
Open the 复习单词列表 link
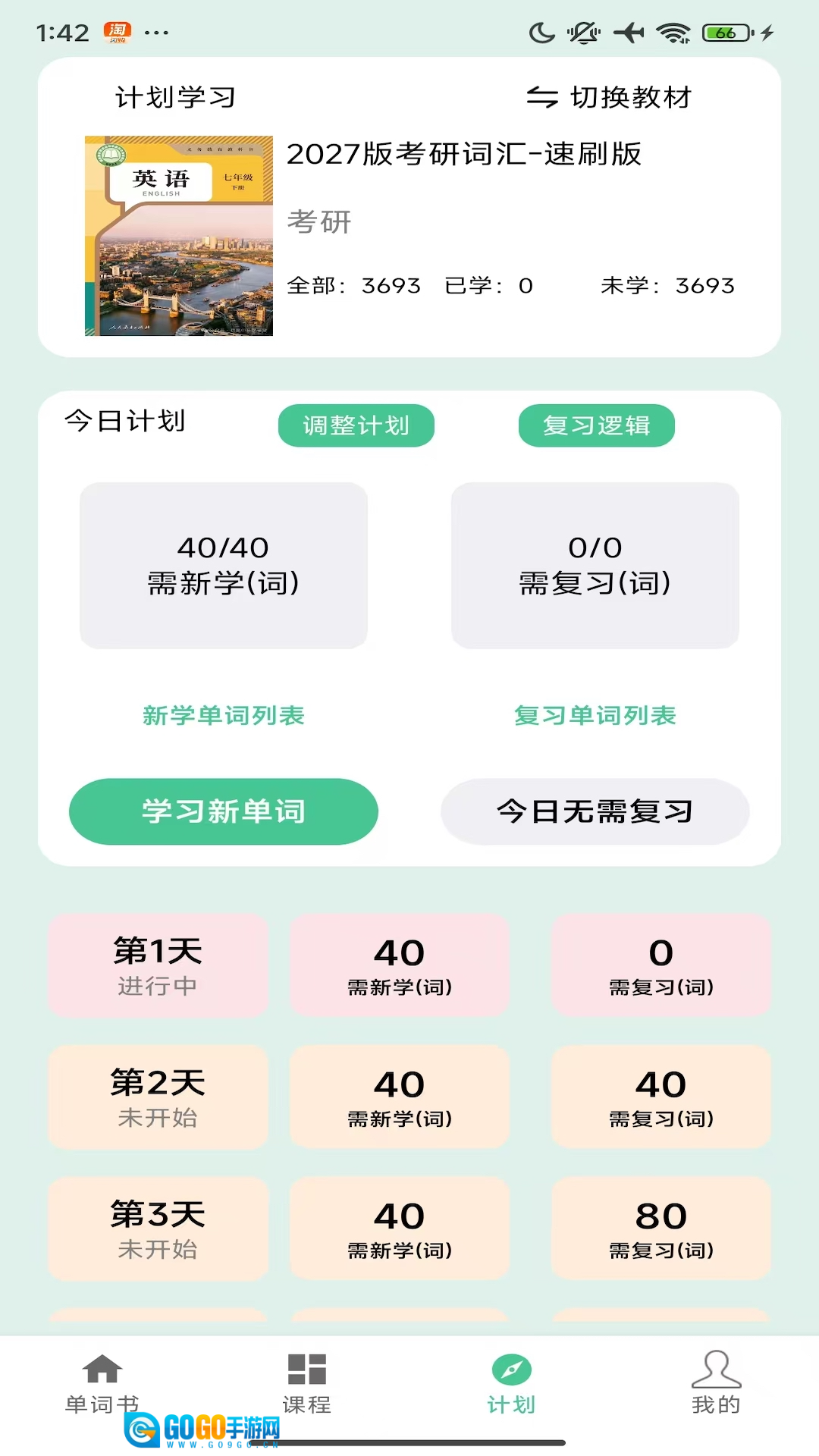(595, 715)
